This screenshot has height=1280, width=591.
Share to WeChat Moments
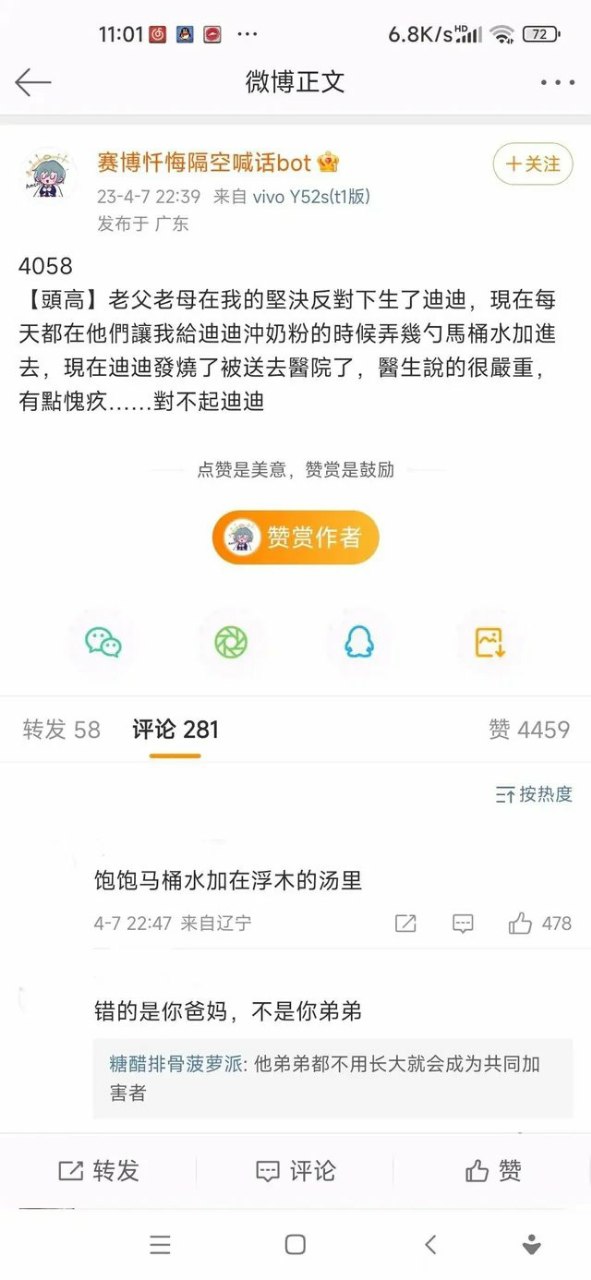(231, 641)
